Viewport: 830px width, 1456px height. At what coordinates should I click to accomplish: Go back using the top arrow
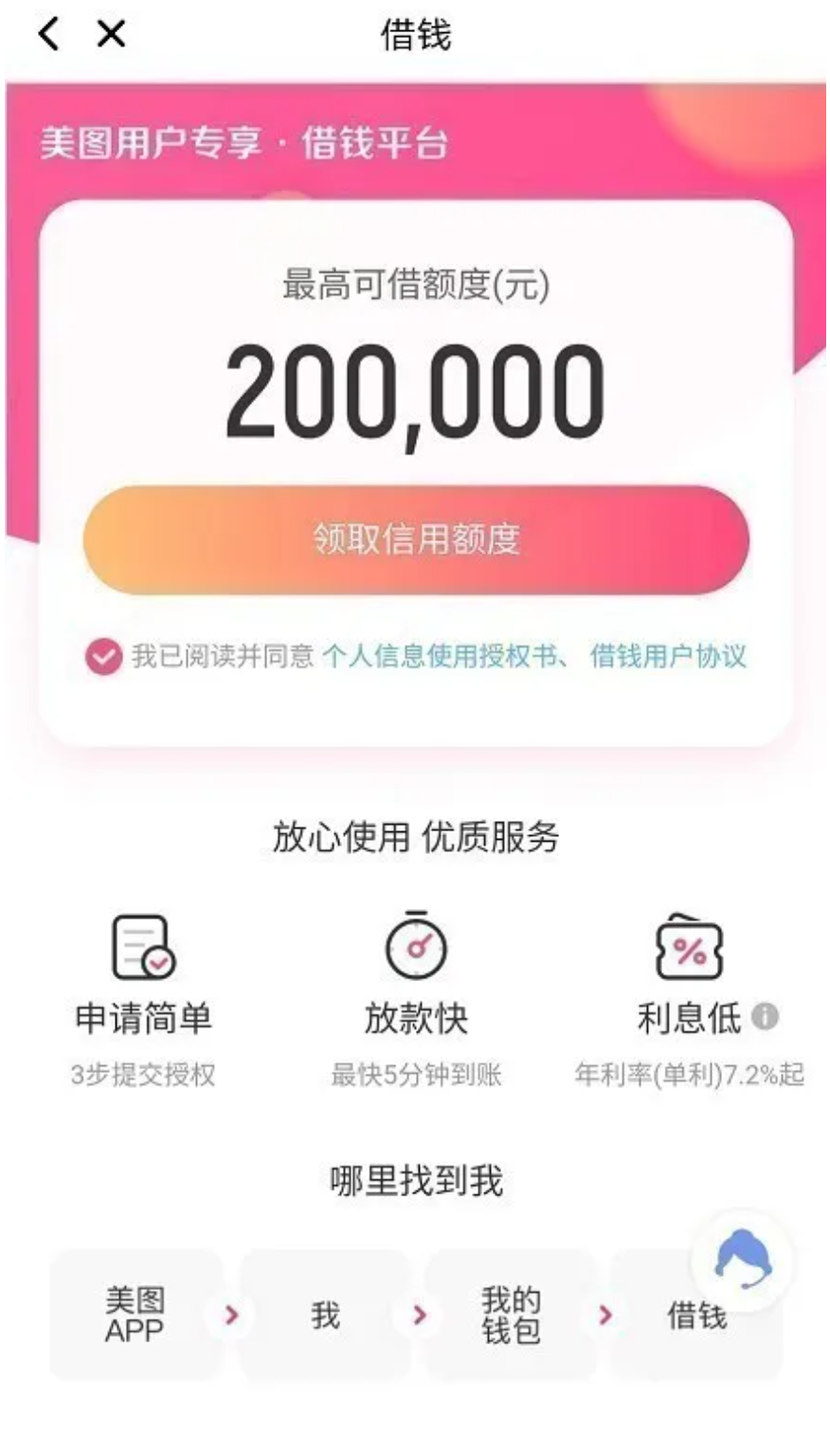pos(47,34)
